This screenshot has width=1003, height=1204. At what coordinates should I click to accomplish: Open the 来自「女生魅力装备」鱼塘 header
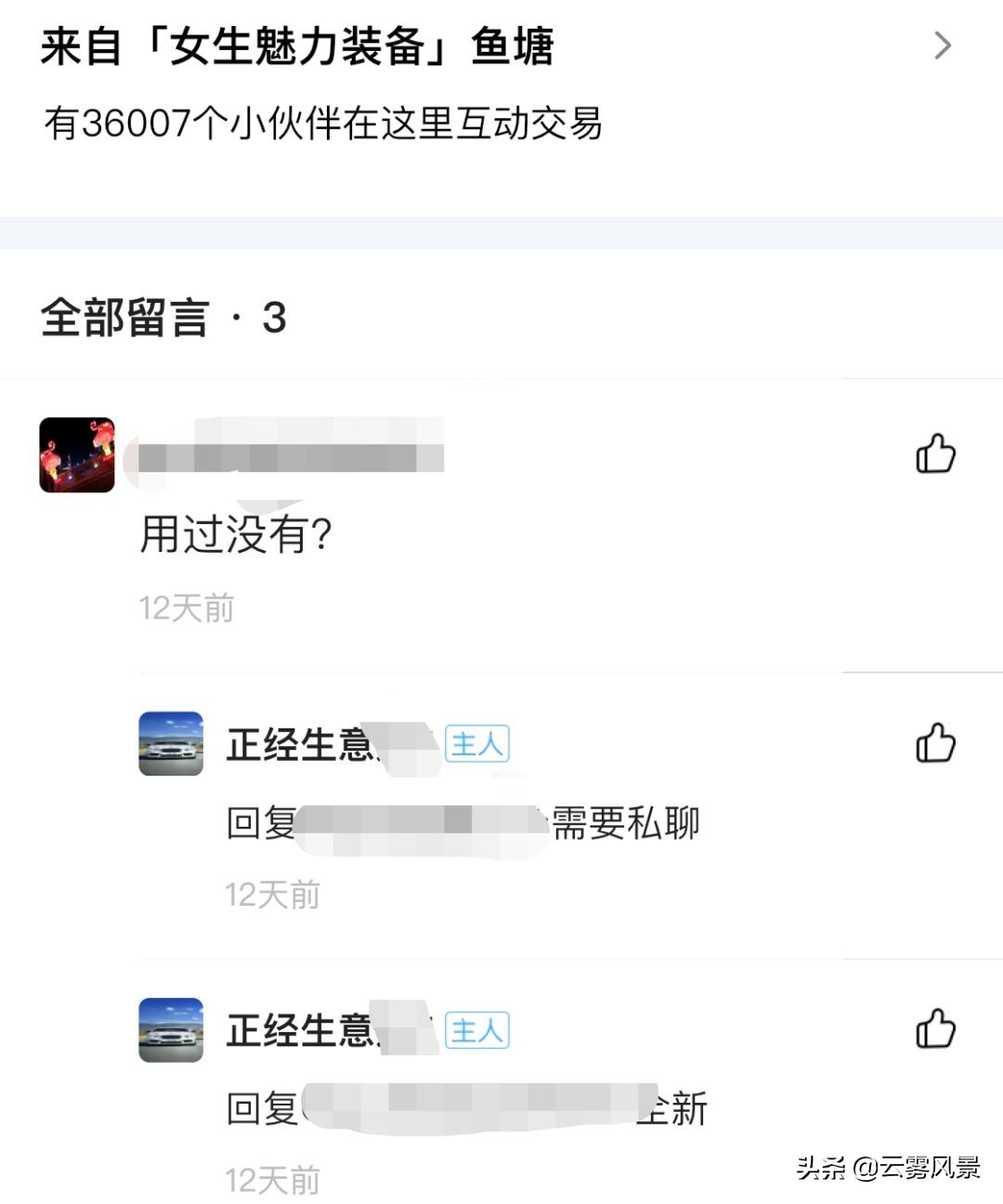coord(297,46)
